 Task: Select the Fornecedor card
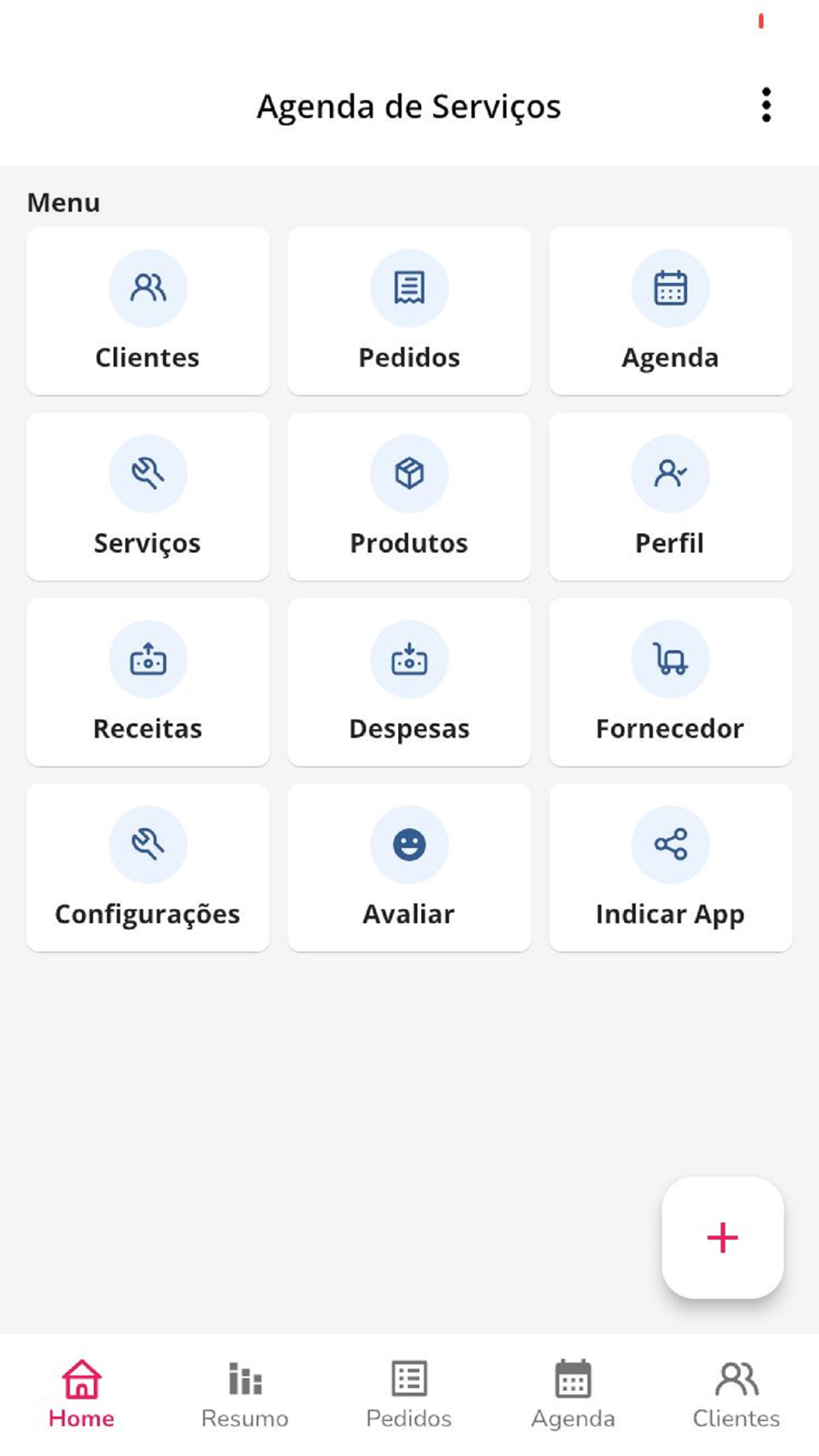(x=671, y=682)
